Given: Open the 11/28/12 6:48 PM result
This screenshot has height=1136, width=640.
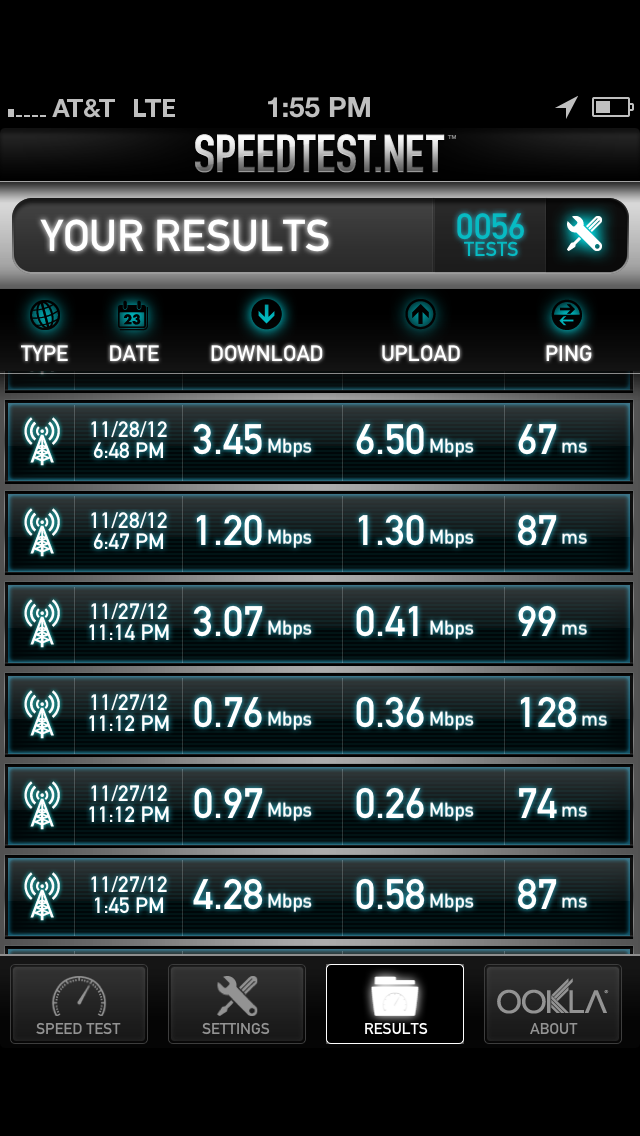Looking at the screenshot, I should 319,440.
